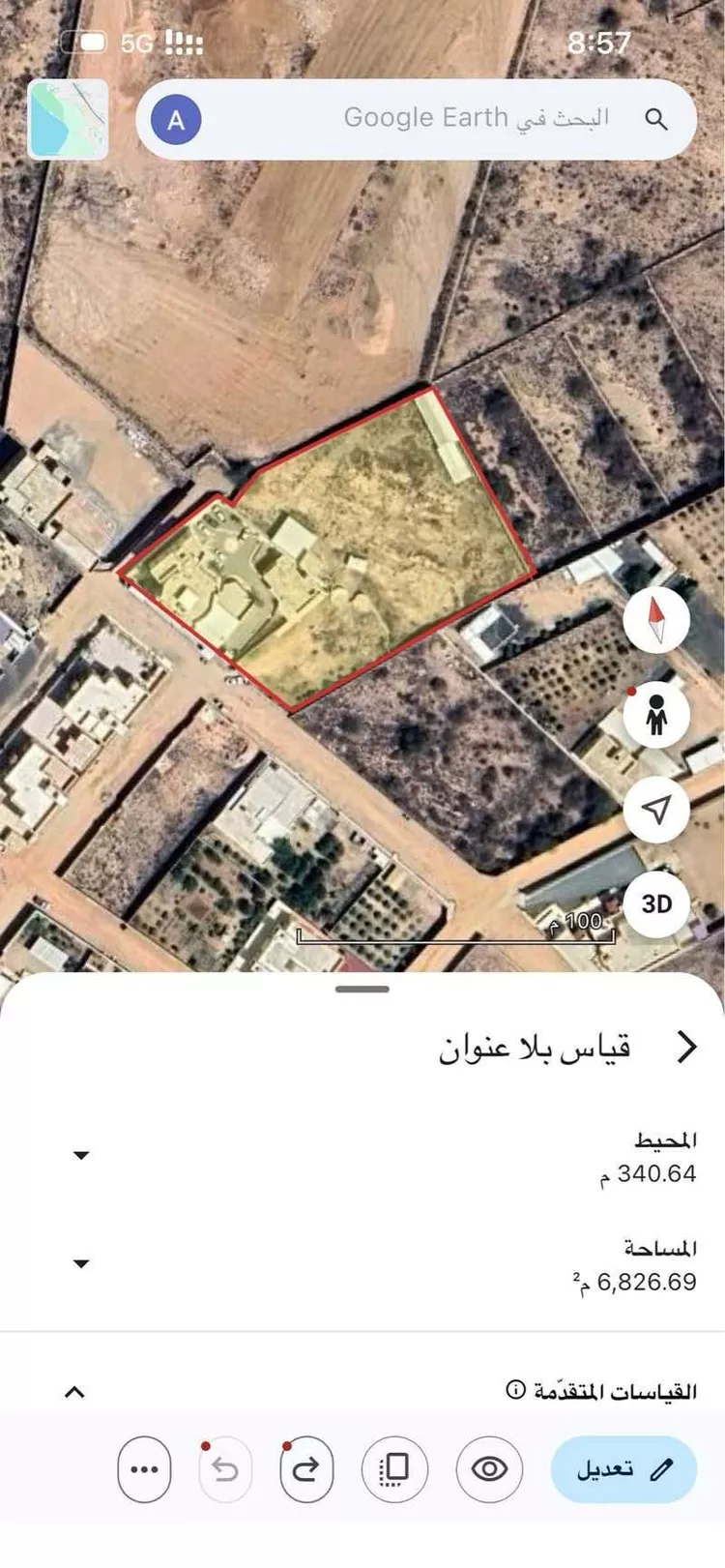725x1568 pixels.
Task: Toggle measurement preview with the eye icon
Action: pos(488,1469)
